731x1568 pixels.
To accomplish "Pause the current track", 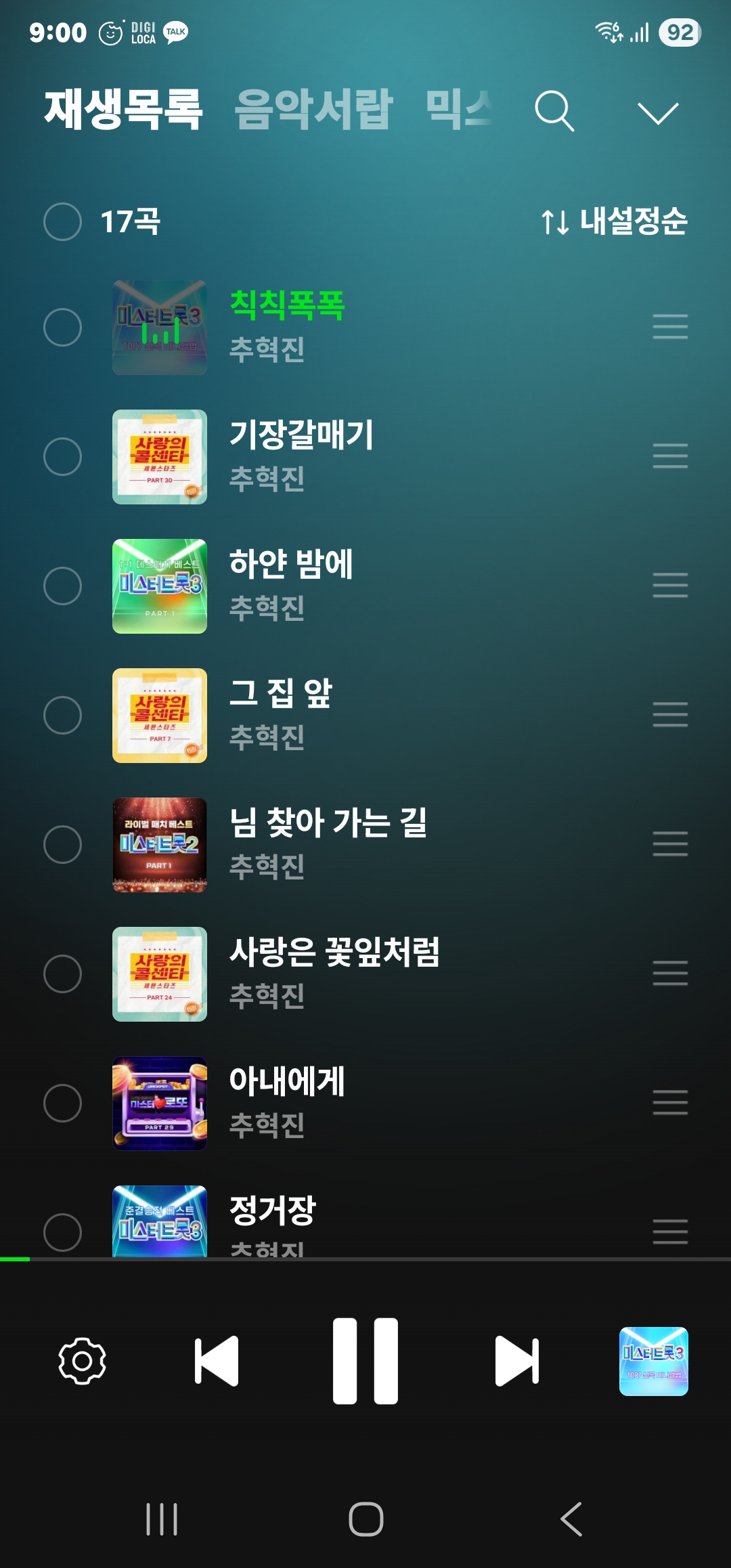I will [365, 1361].
